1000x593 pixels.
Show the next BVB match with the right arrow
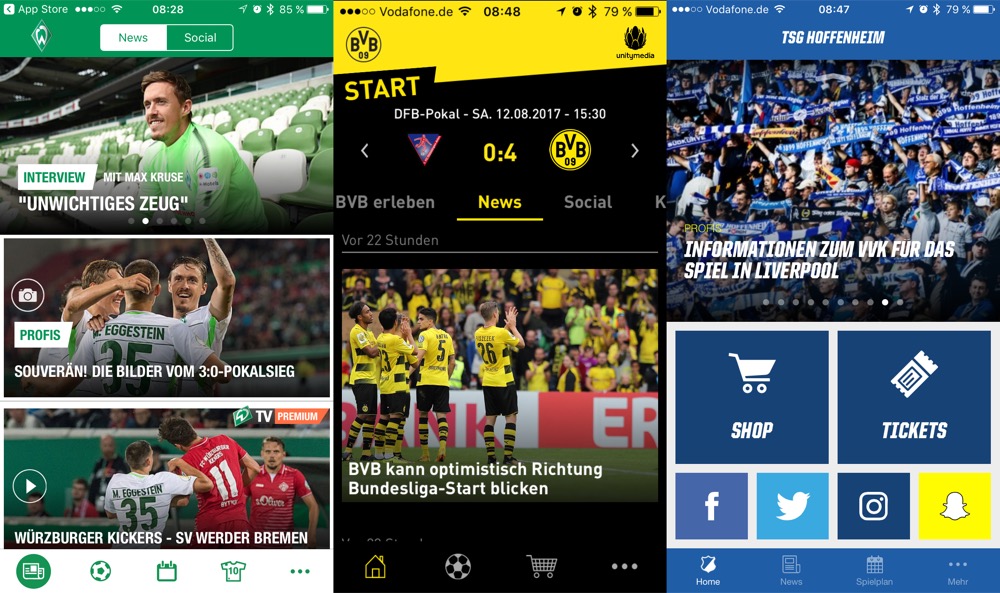[x=634, y=151]
